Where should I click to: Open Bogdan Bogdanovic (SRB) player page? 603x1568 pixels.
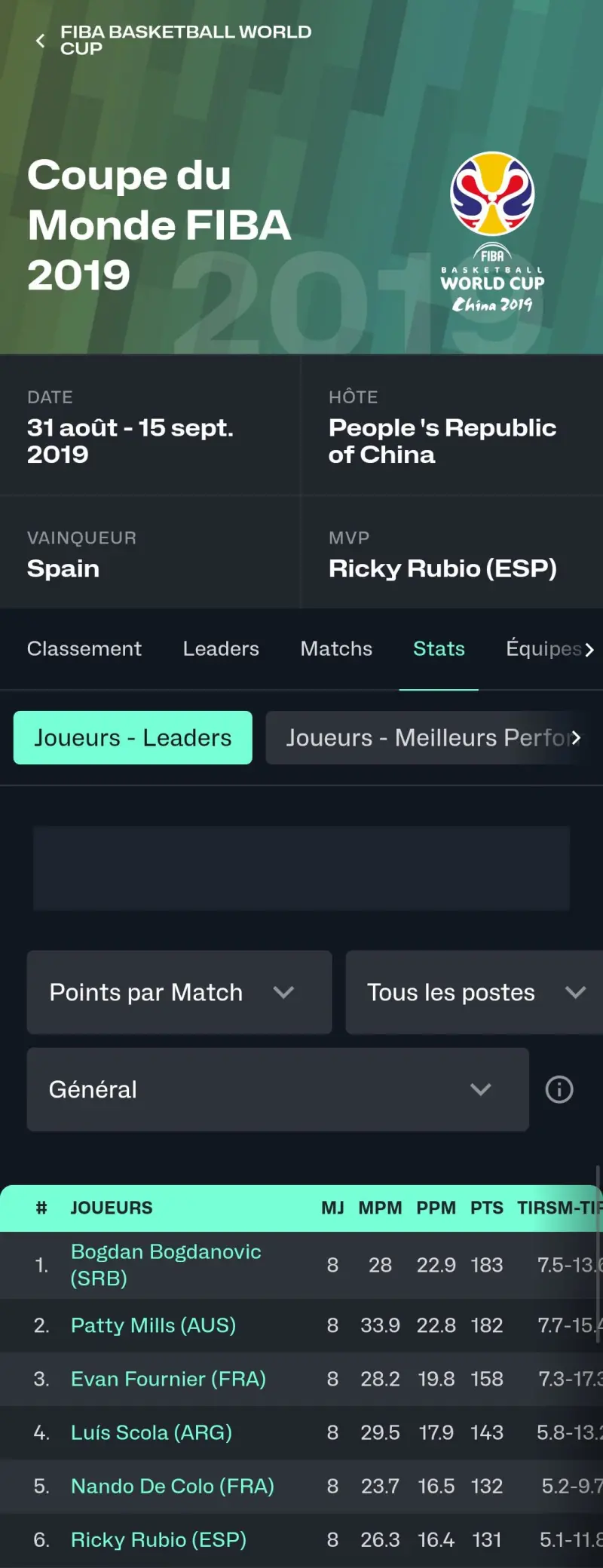(x=166, y=1265)
